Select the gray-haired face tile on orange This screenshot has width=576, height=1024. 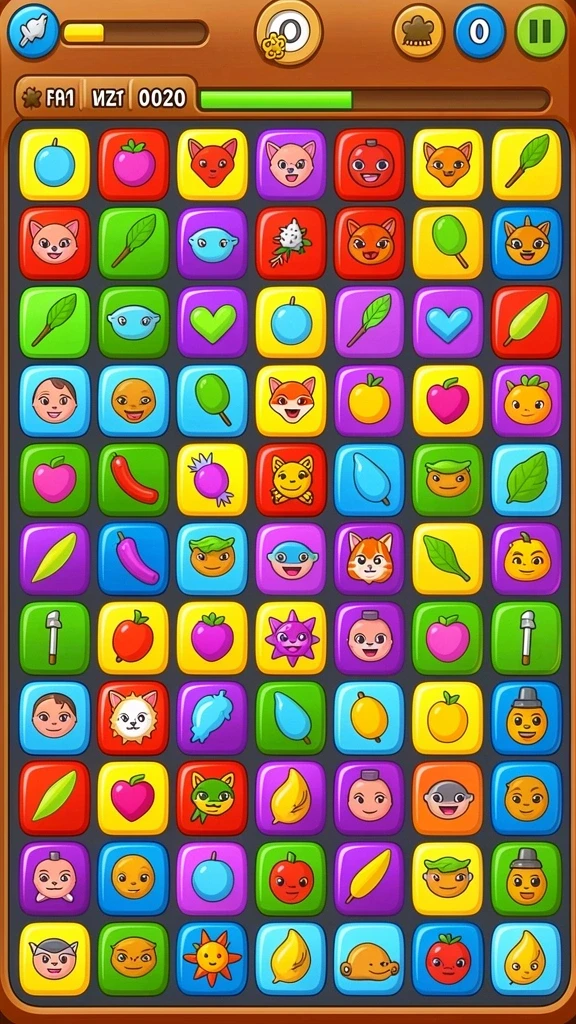click(448, 797)
